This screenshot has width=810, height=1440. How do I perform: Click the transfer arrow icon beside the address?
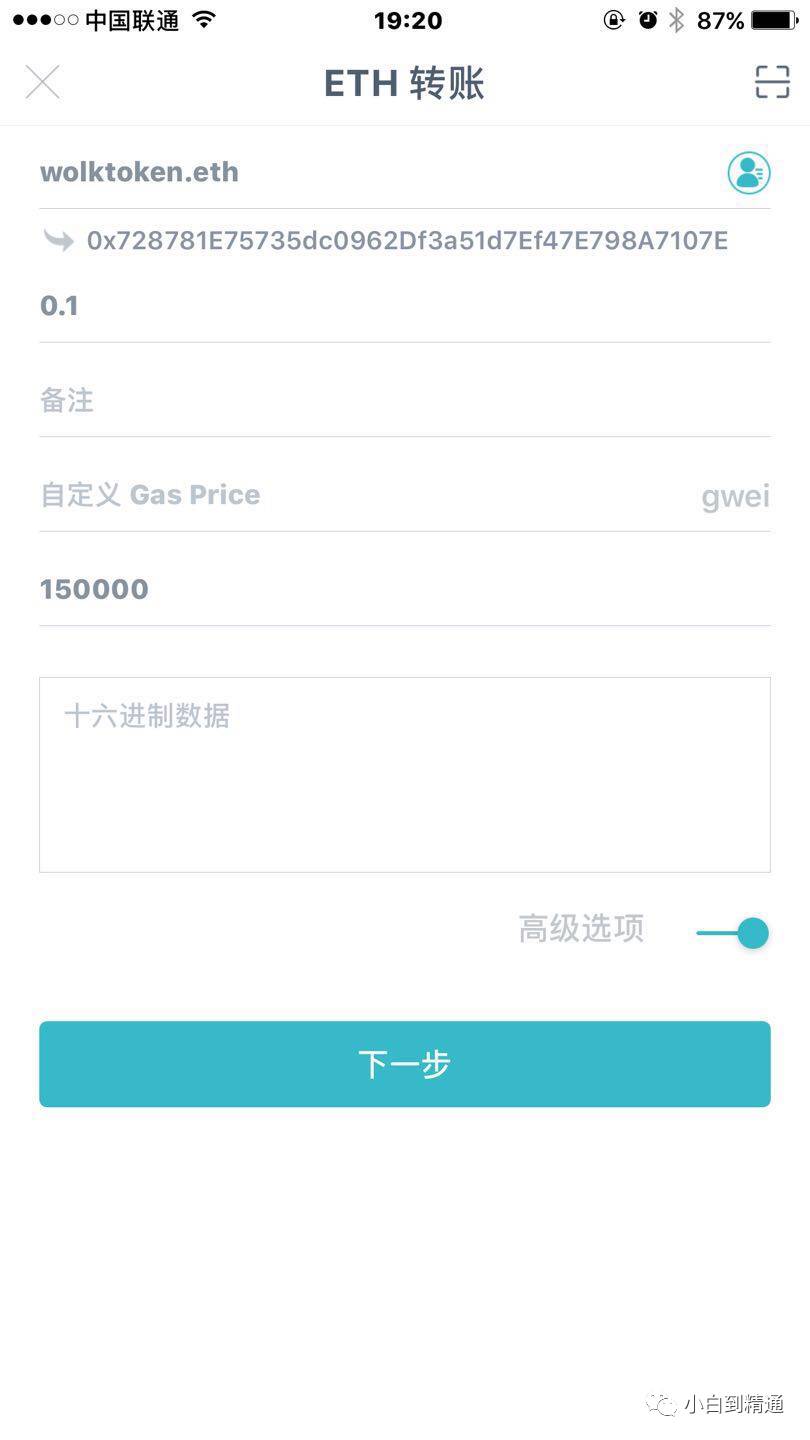click(60, 240)
